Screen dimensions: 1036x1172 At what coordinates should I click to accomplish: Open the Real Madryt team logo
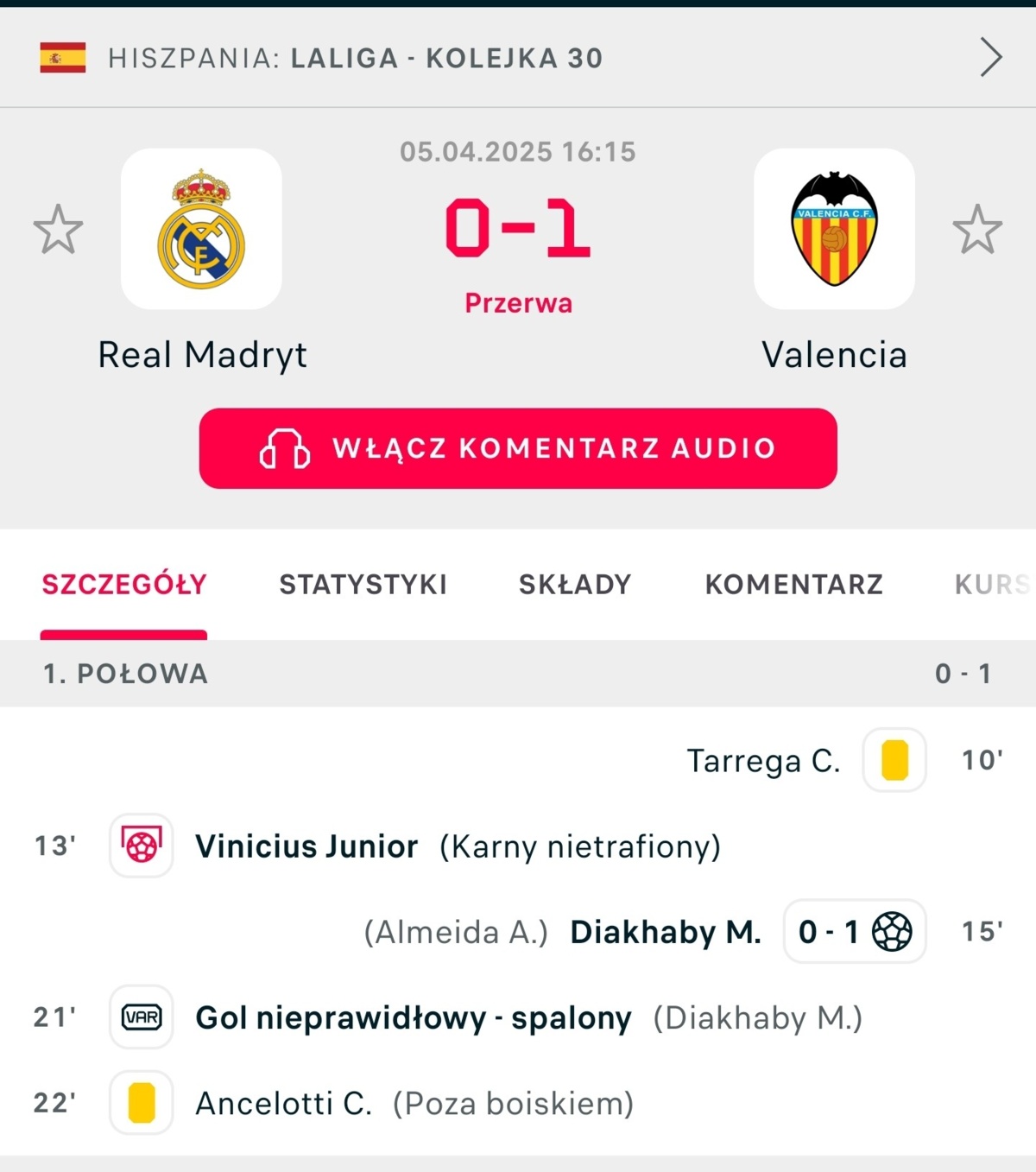point(201,229)
